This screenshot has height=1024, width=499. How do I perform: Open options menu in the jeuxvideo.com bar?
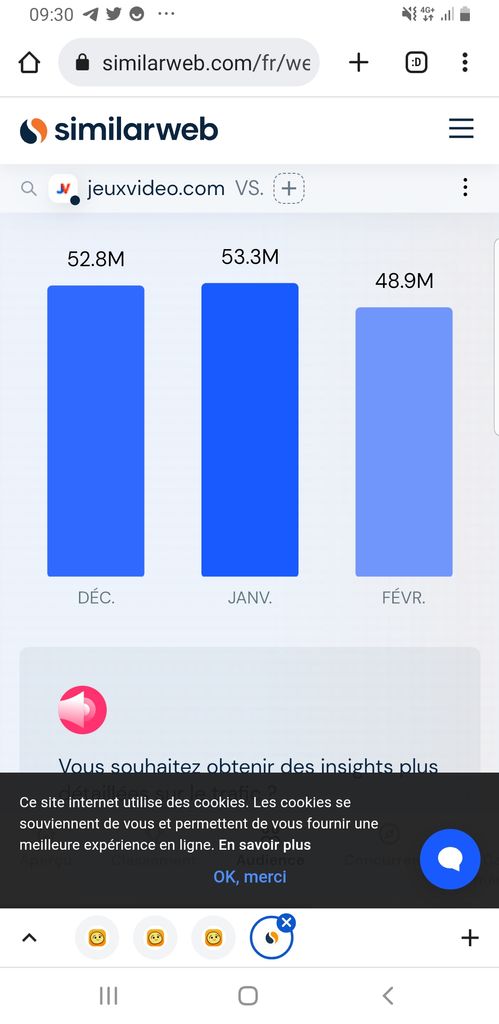tap(464, 187)
